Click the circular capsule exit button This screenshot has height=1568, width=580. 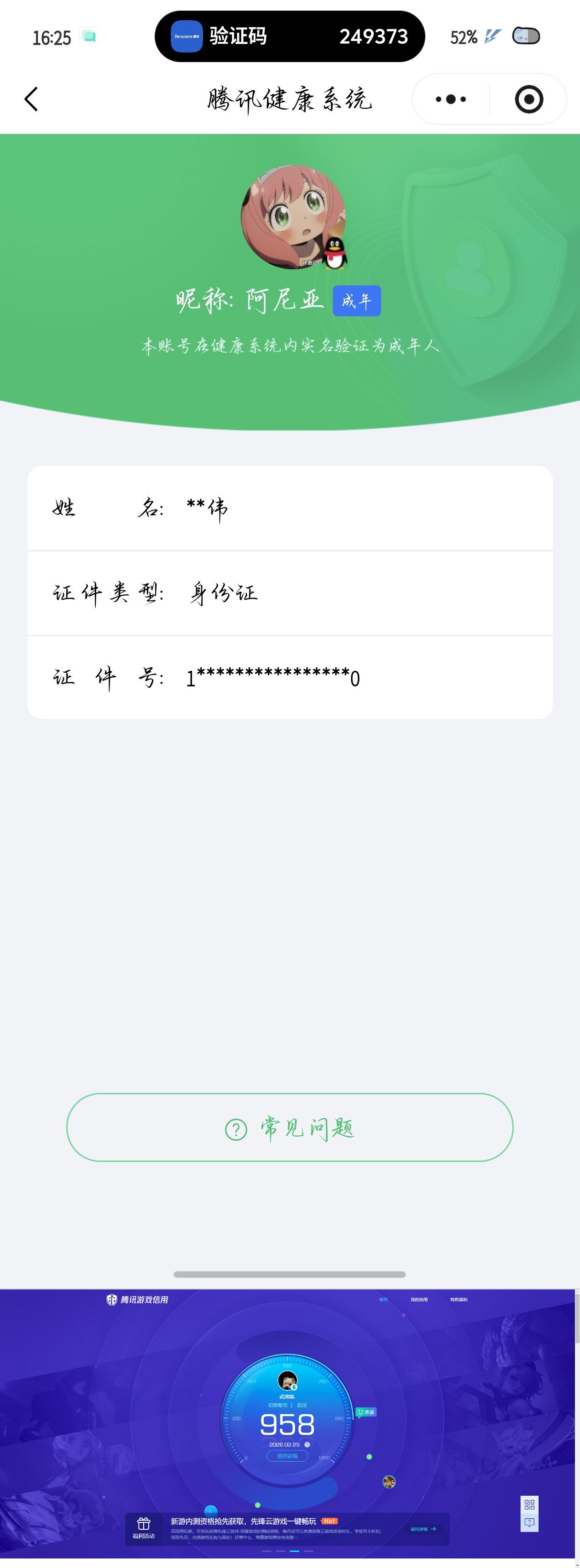[x=527, y=99]
